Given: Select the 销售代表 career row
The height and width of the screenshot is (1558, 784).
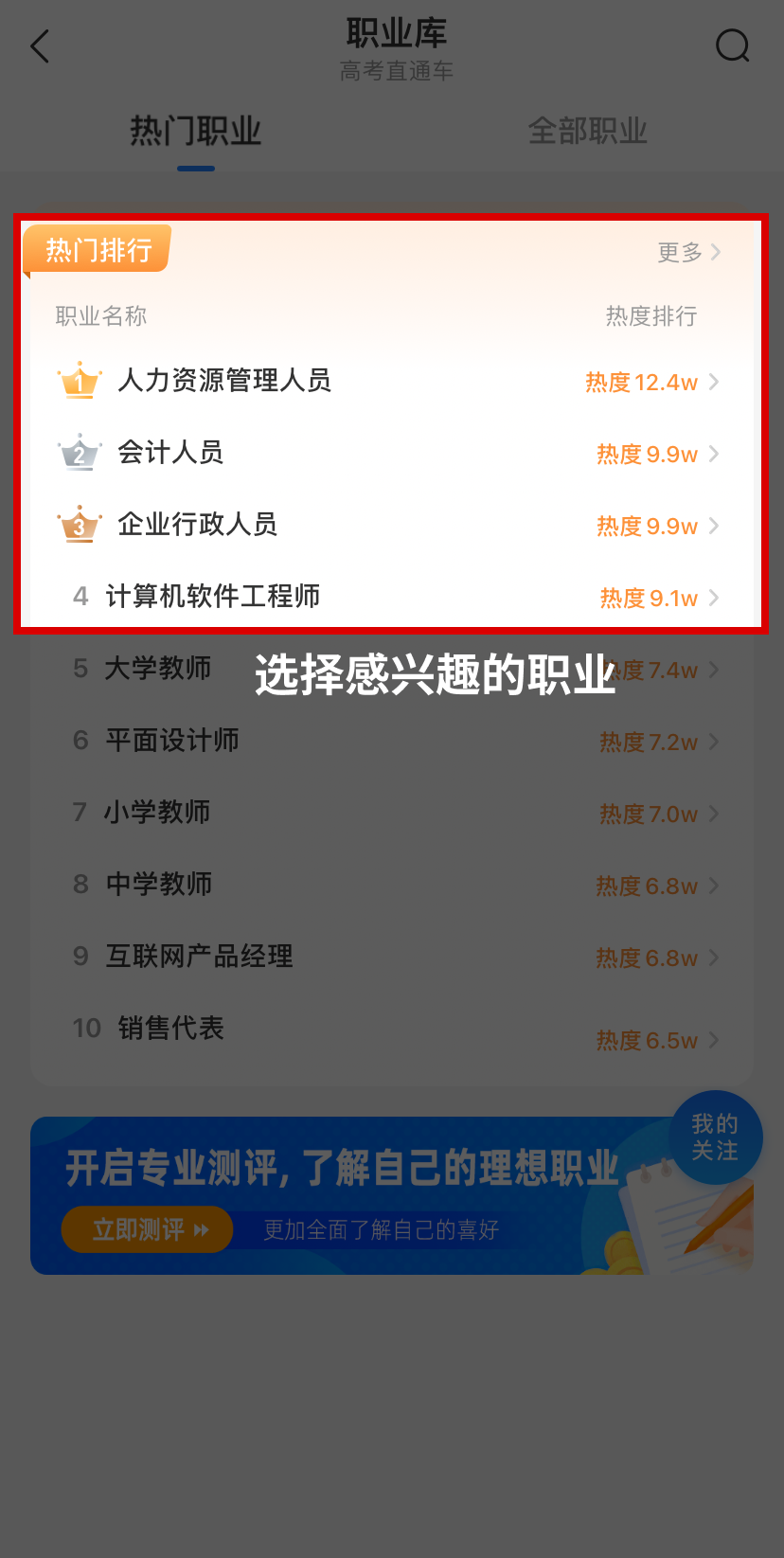Looking at the screenshot, I should pos(170,1029).
